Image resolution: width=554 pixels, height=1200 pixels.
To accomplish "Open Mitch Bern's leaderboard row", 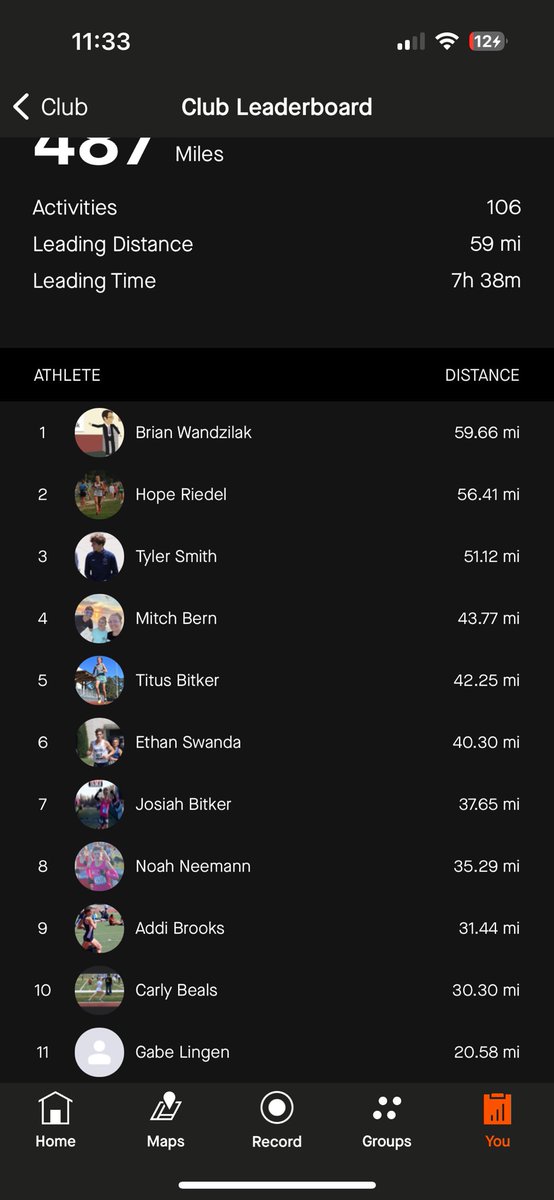I will click(x=277, y=619).
